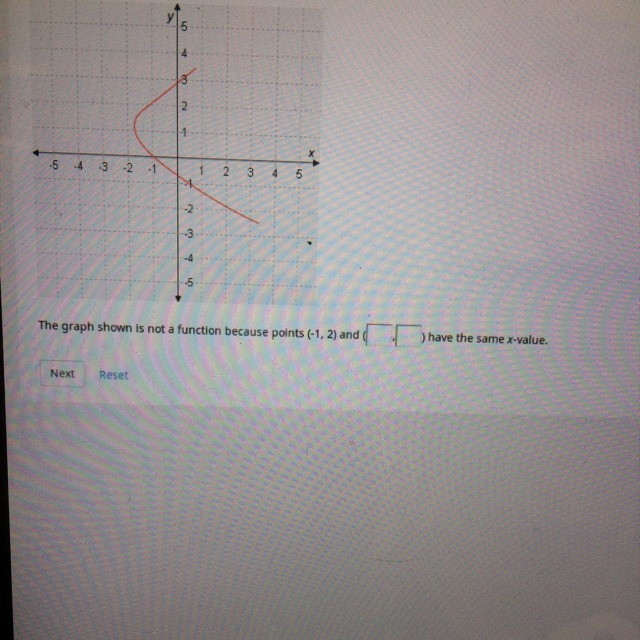Reset the answer fields
Screen dimensions: 640x640
(113, 375)
